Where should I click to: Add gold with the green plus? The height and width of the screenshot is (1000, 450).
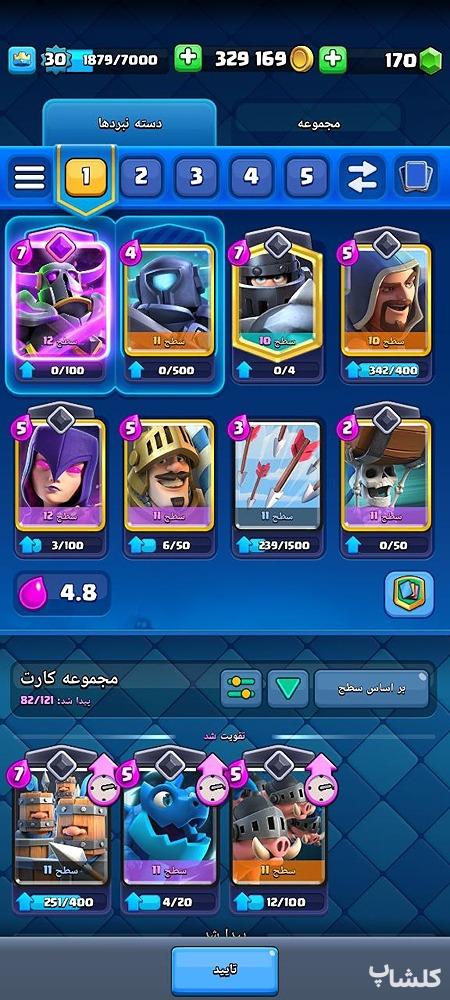point(187,59)
